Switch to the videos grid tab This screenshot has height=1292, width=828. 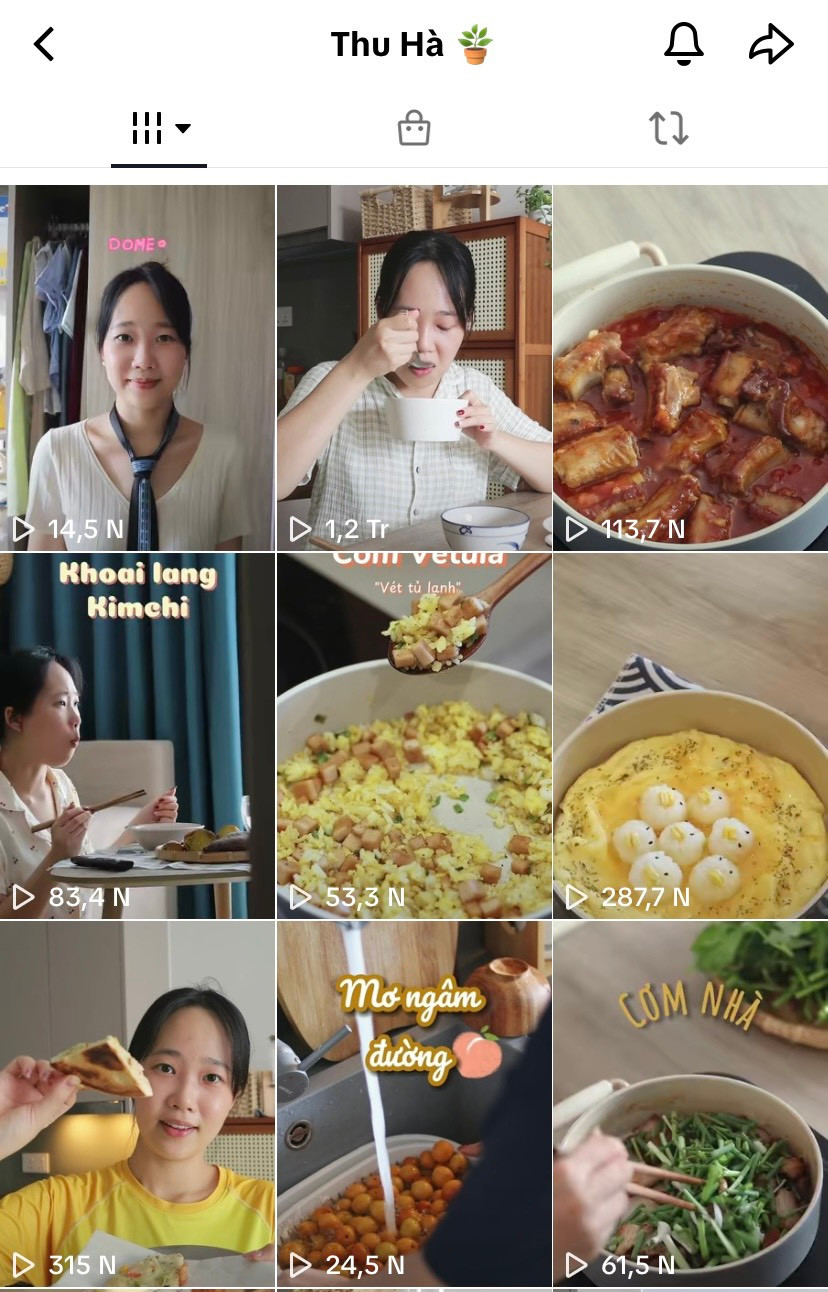(159, 128)
